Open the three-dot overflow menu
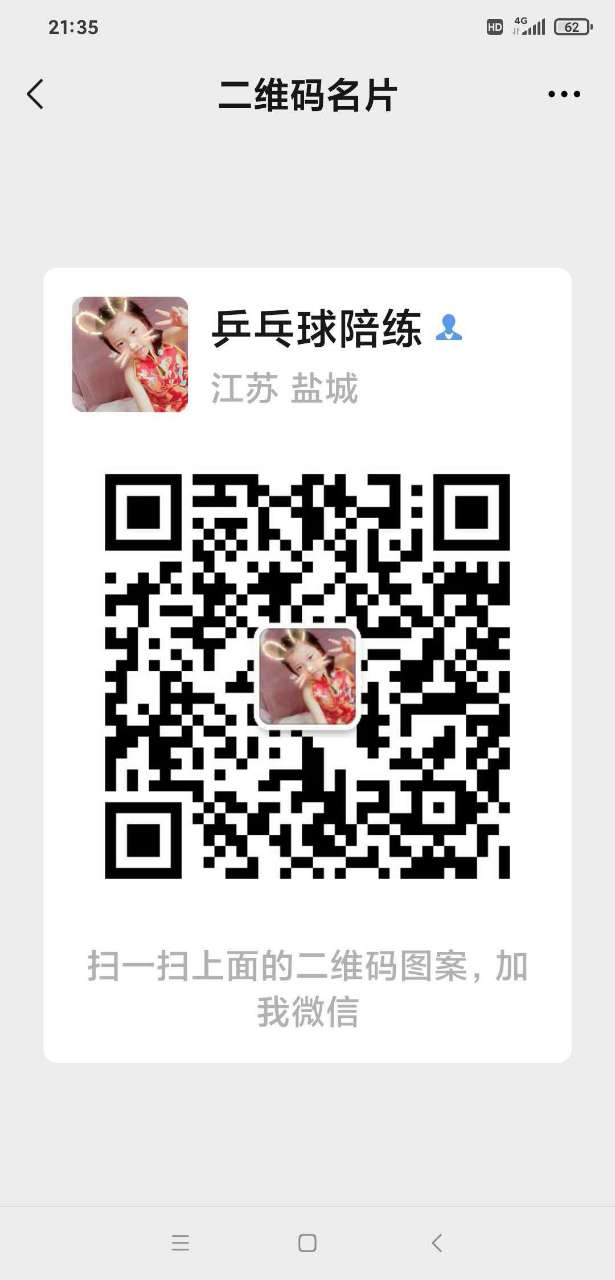The height and width of the screenshot is (1280, 615). [564, 95]
